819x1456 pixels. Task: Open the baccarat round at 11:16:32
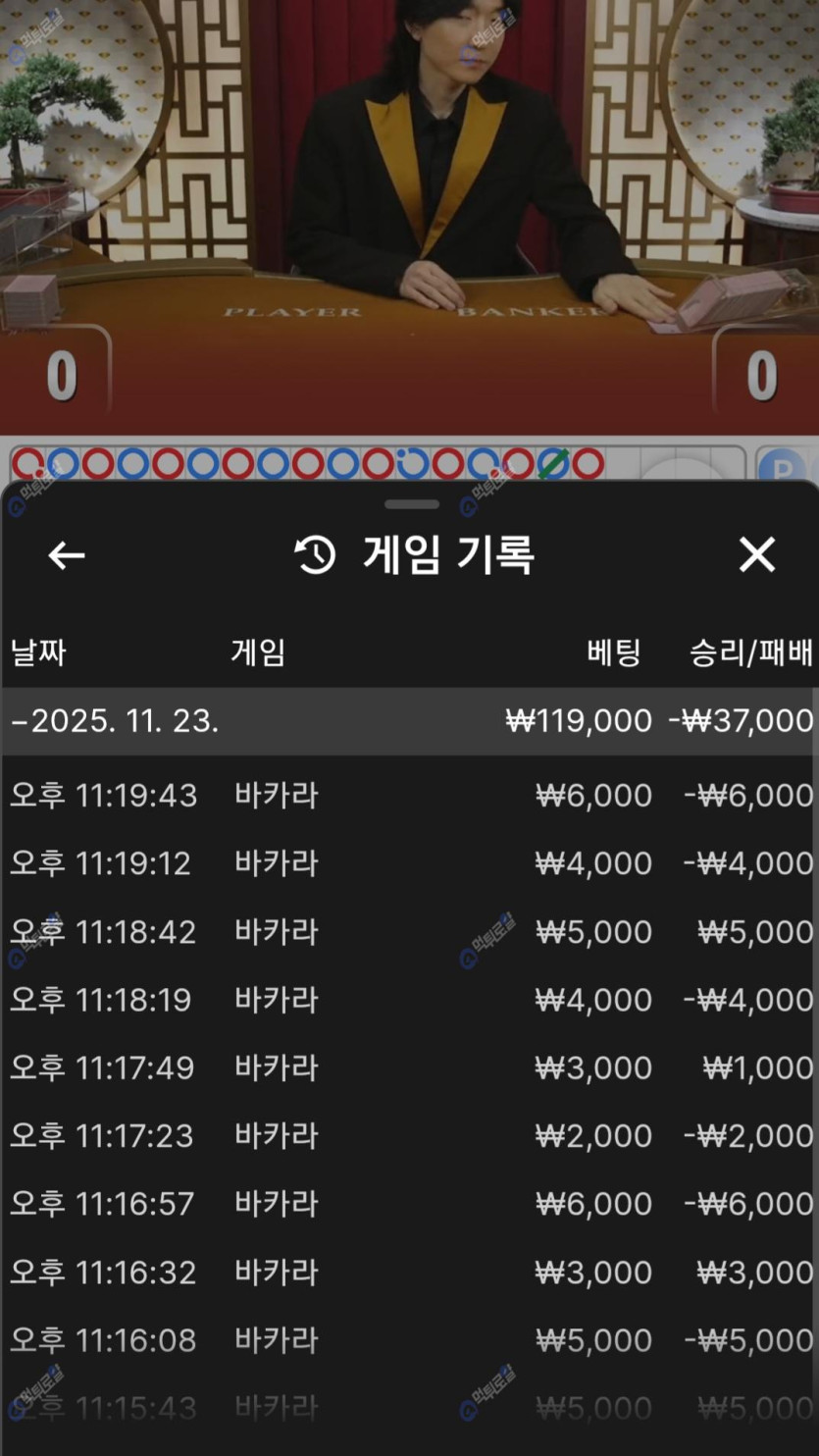point(409,1273)
